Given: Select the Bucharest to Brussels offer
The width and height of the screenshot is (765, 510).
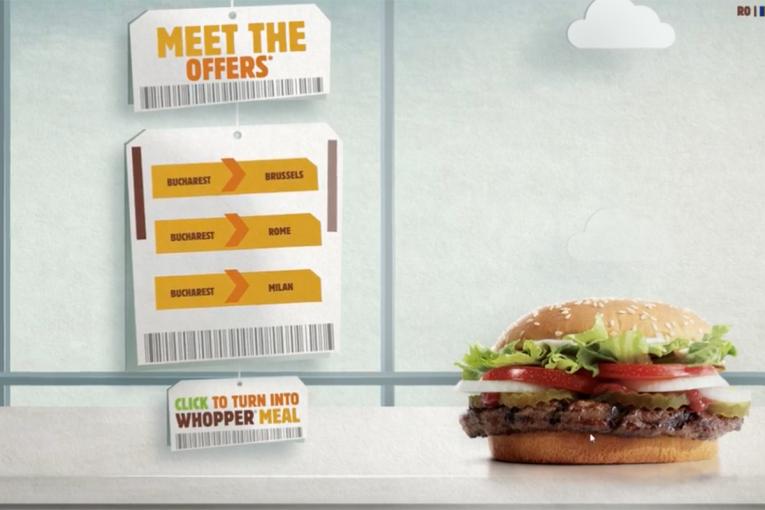Looking at the screenshot, I should pyautogui.click(x=235, y=177).
